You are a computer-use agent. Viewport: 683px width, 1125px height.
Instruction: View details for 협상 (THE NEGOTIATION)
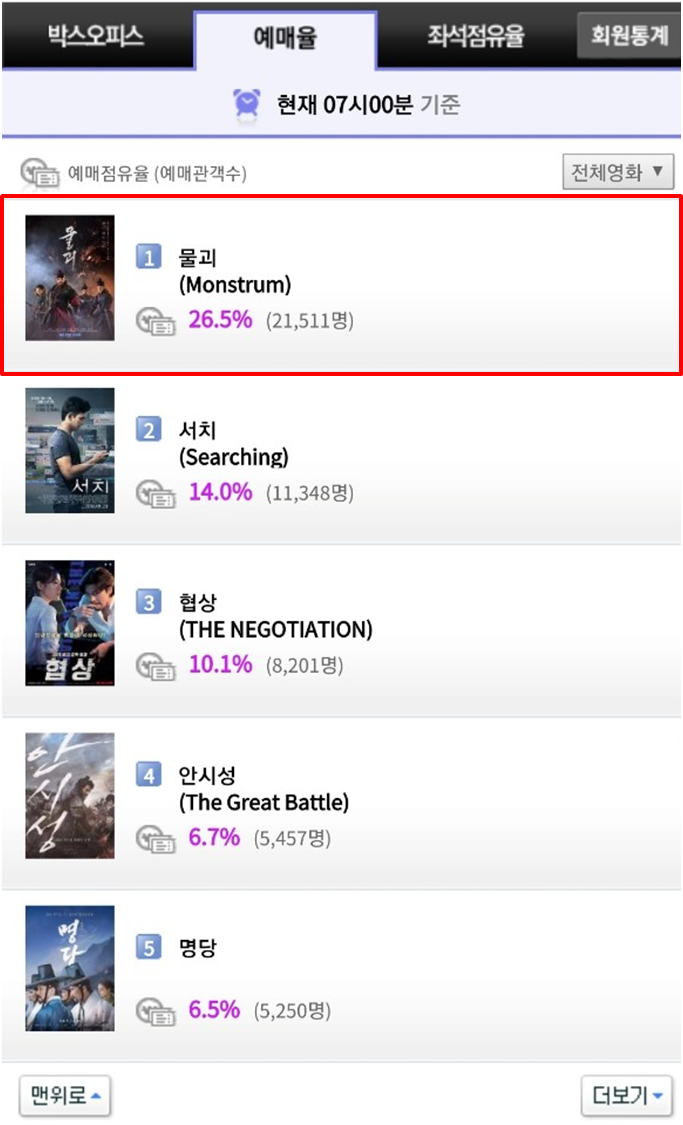(x=340, y=629)
